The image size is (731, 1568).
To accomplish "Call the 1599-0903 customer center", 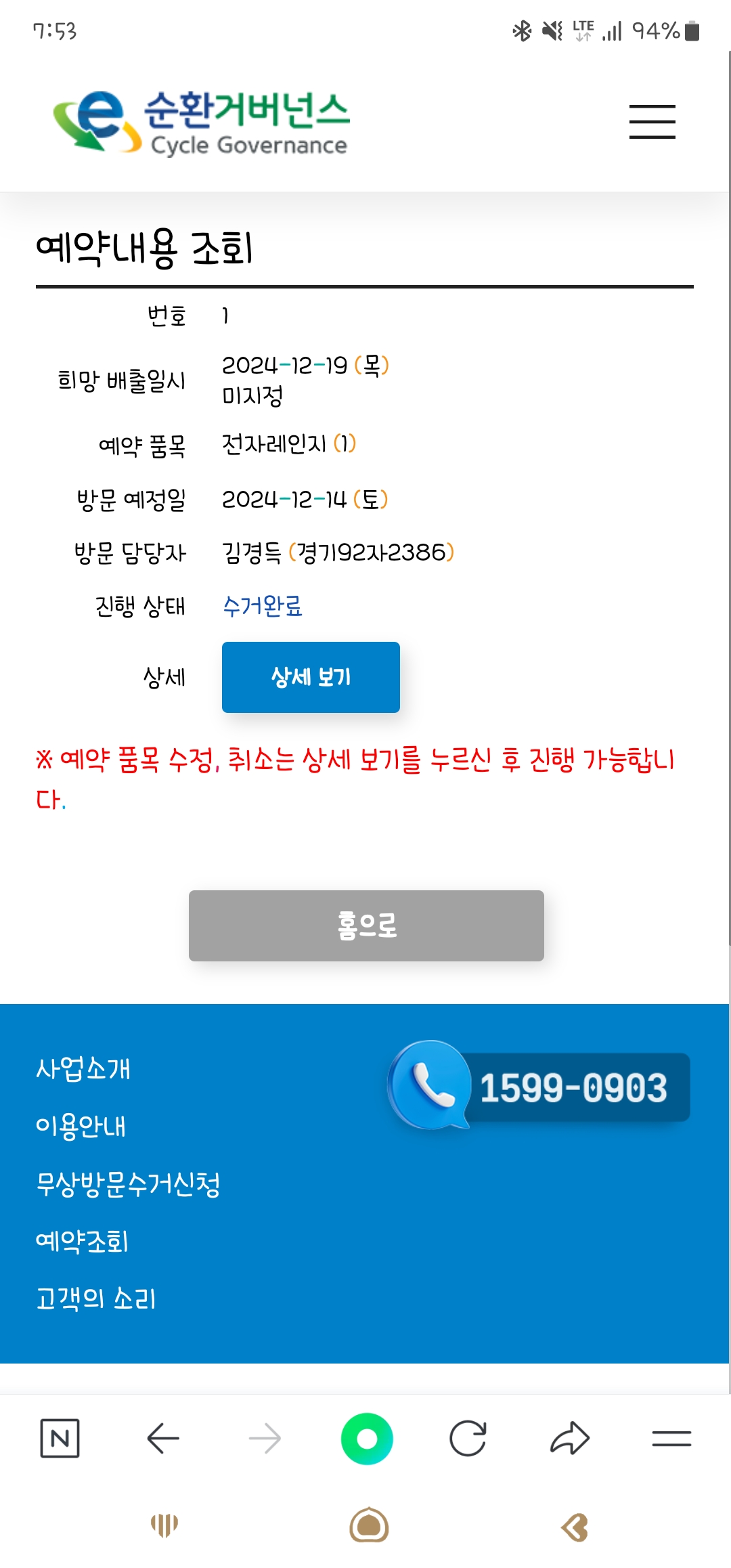I will [539, 1087].
